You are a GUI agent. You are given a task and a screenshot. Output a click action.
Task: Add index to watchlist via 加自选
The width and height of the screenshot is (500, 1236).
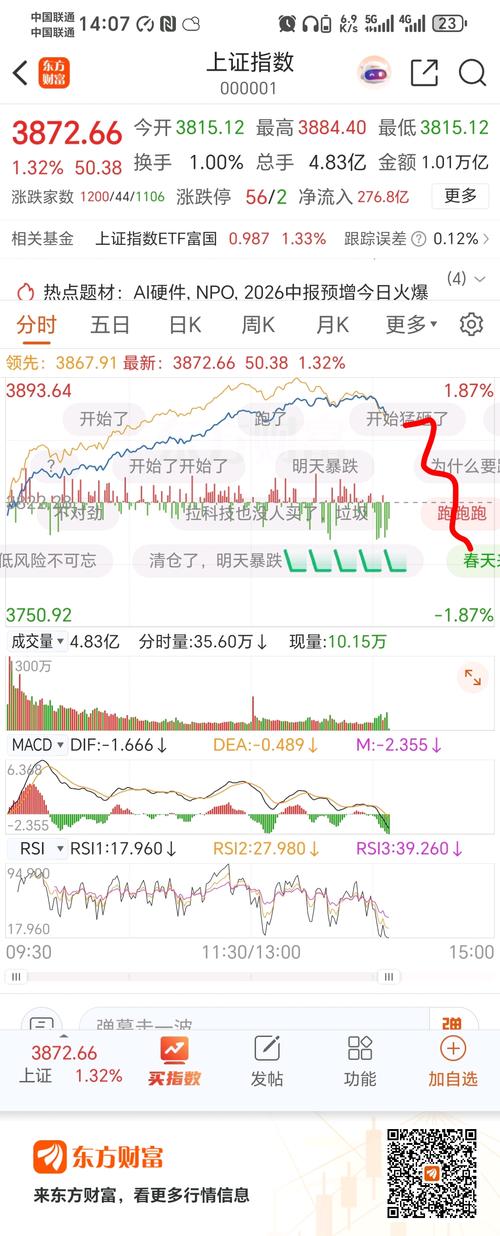453,1060
